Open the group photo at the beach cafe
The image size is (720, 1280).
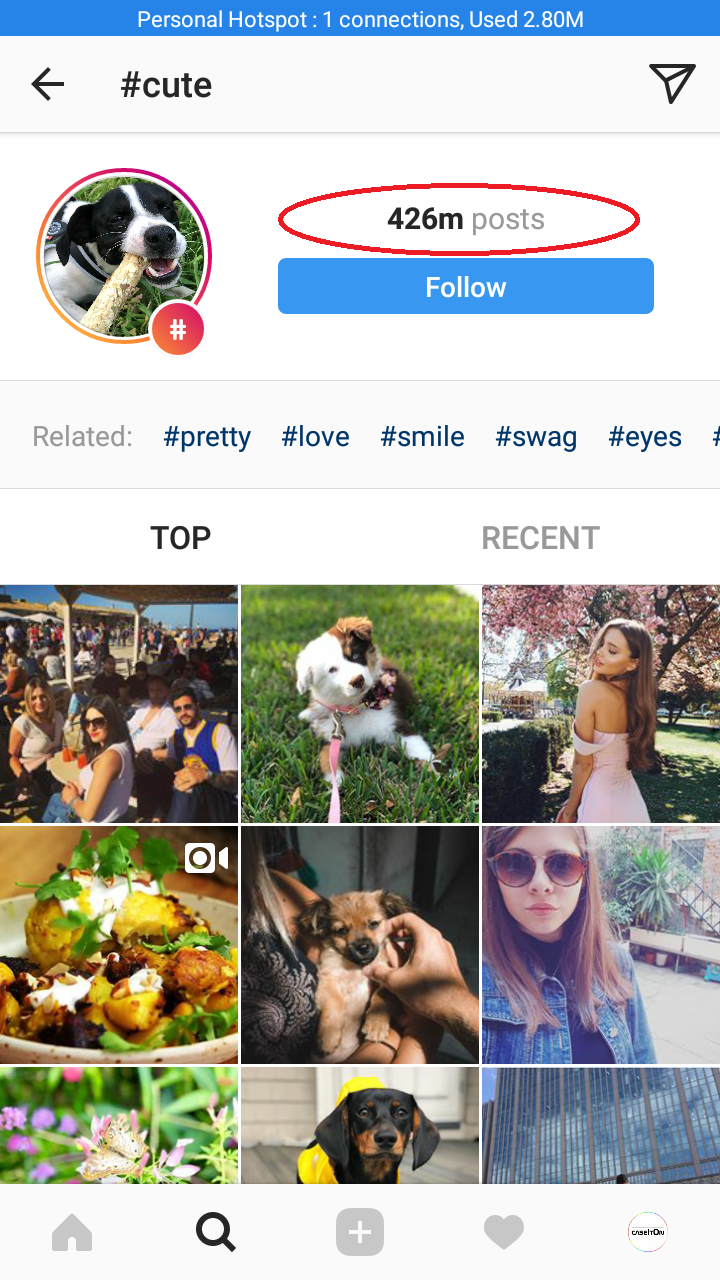click(x=119, y=704)
